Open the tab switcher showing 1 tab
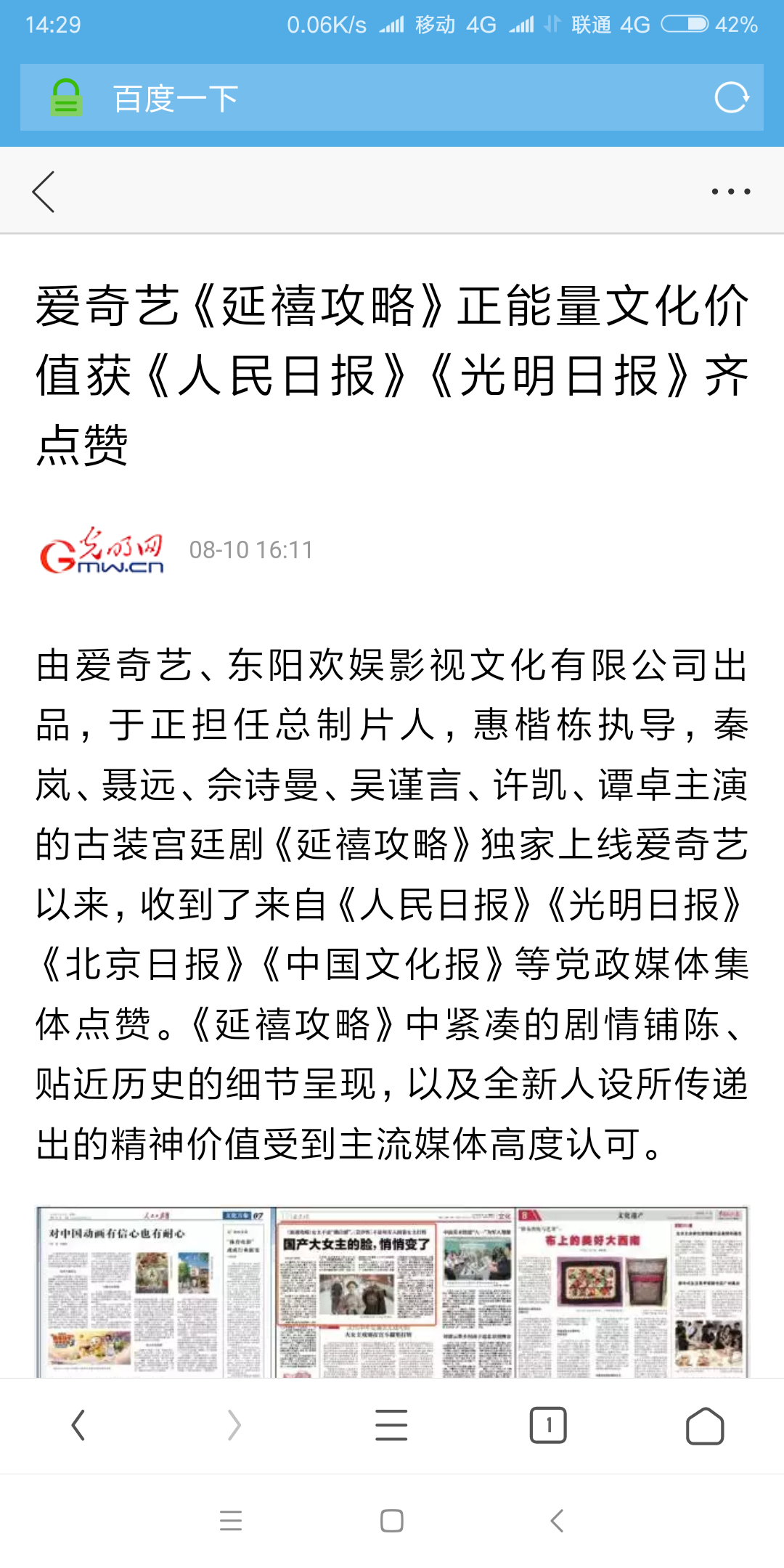 point(548,1425)
